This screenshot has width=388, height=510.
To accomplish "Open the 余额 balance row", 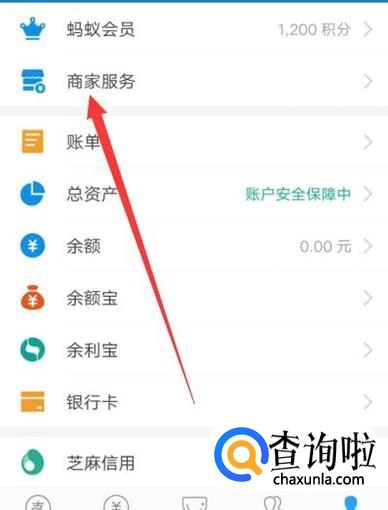I will [x=194, y=246].
